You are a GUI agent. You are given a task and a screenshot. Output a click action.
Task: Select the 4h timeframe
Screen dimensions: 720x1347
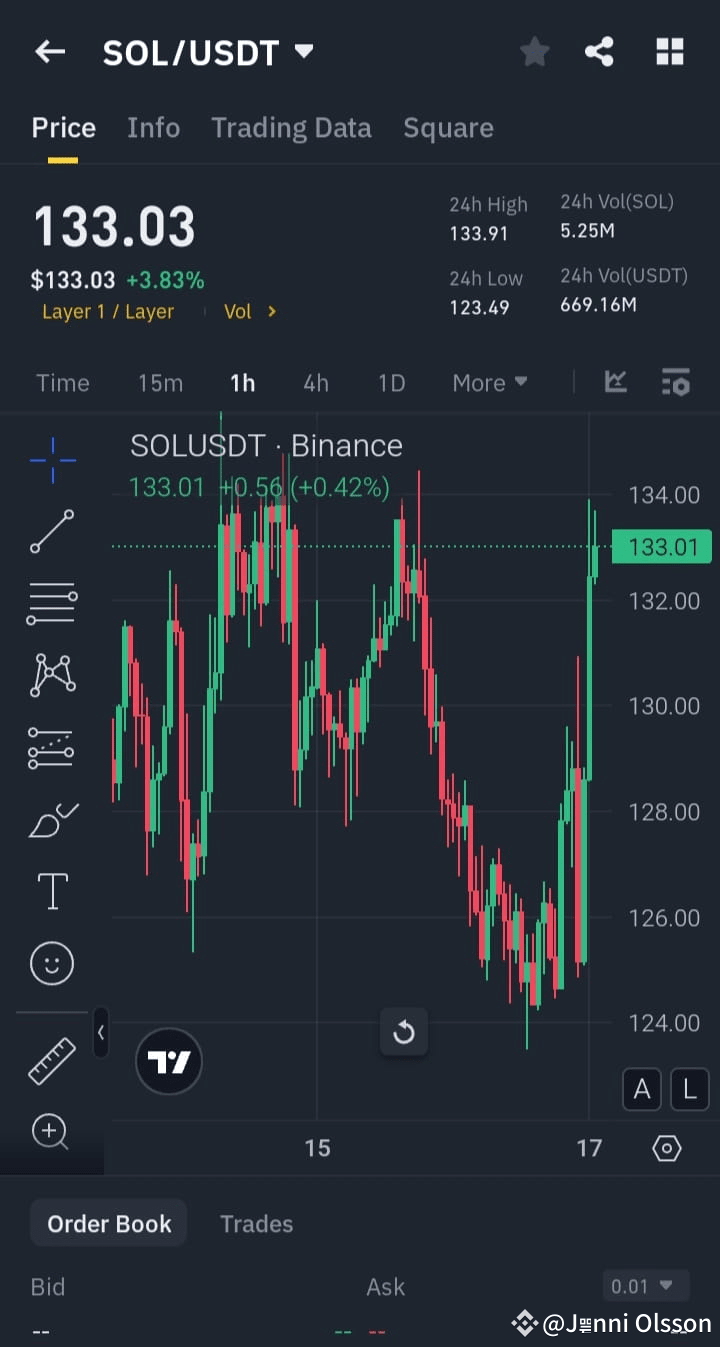click(x=316, y=382)
